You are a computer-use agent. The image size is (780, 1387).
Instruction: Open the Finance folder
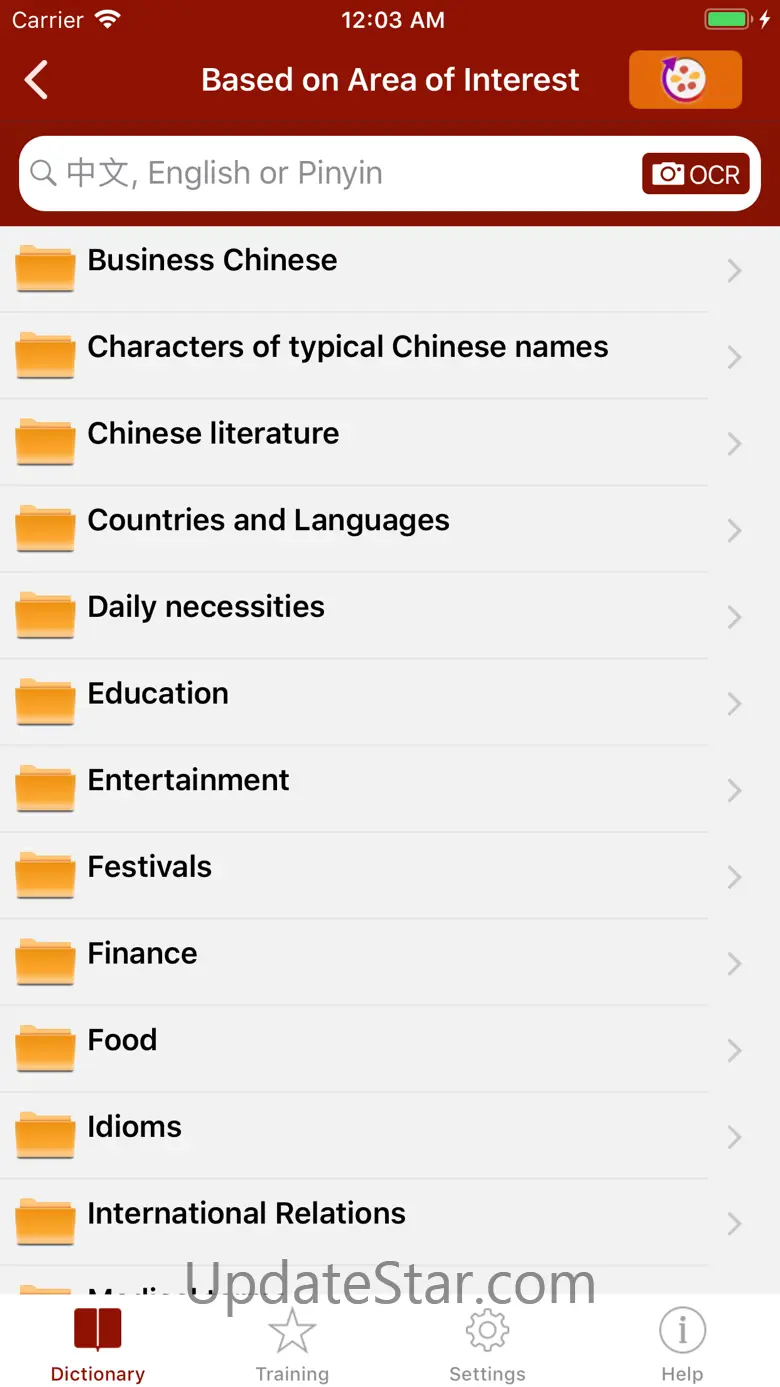390,962
